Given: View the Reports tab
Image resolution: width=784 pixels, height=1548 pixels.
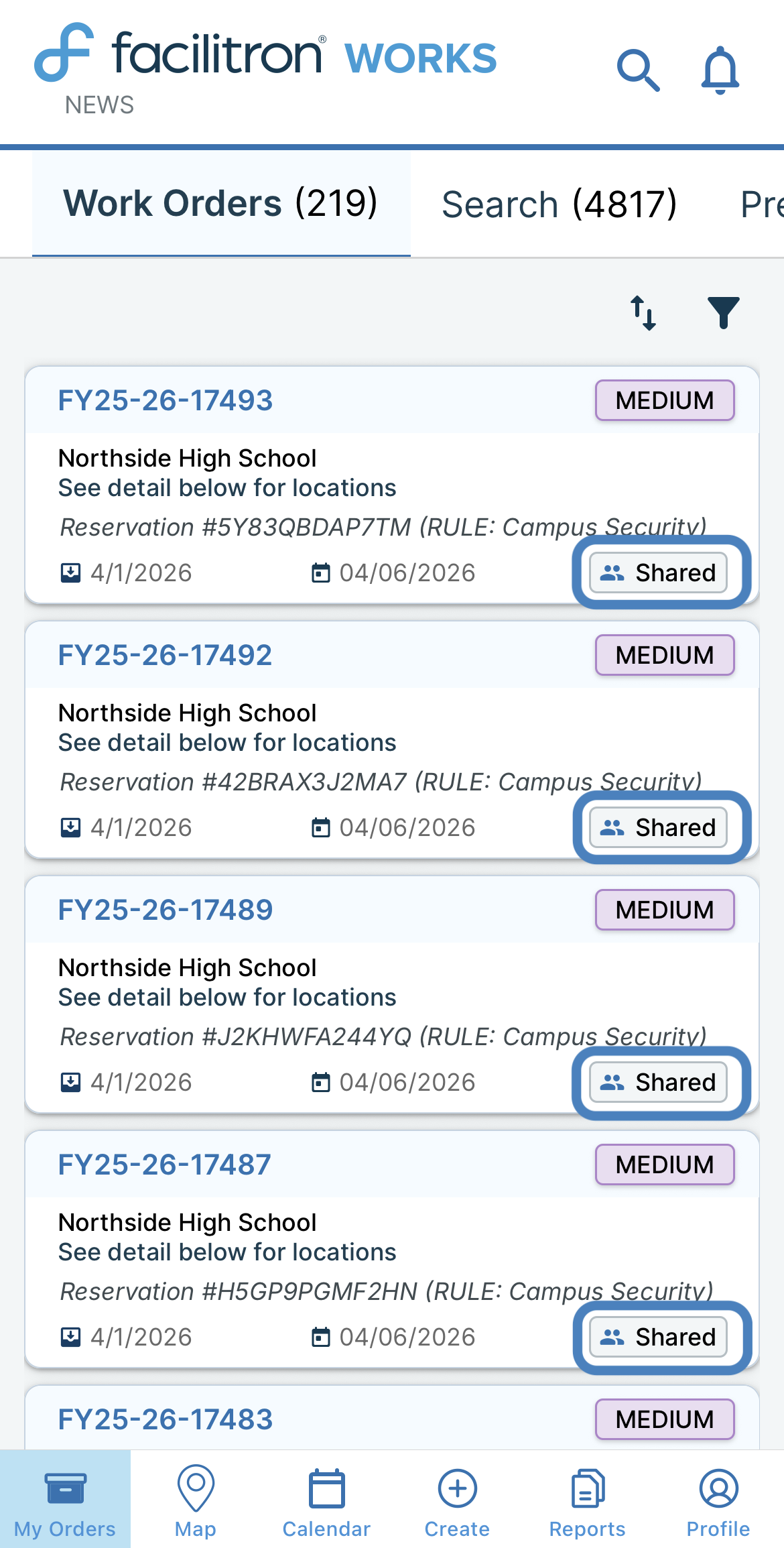Looking at the screenshot, I should [587, 1500].
